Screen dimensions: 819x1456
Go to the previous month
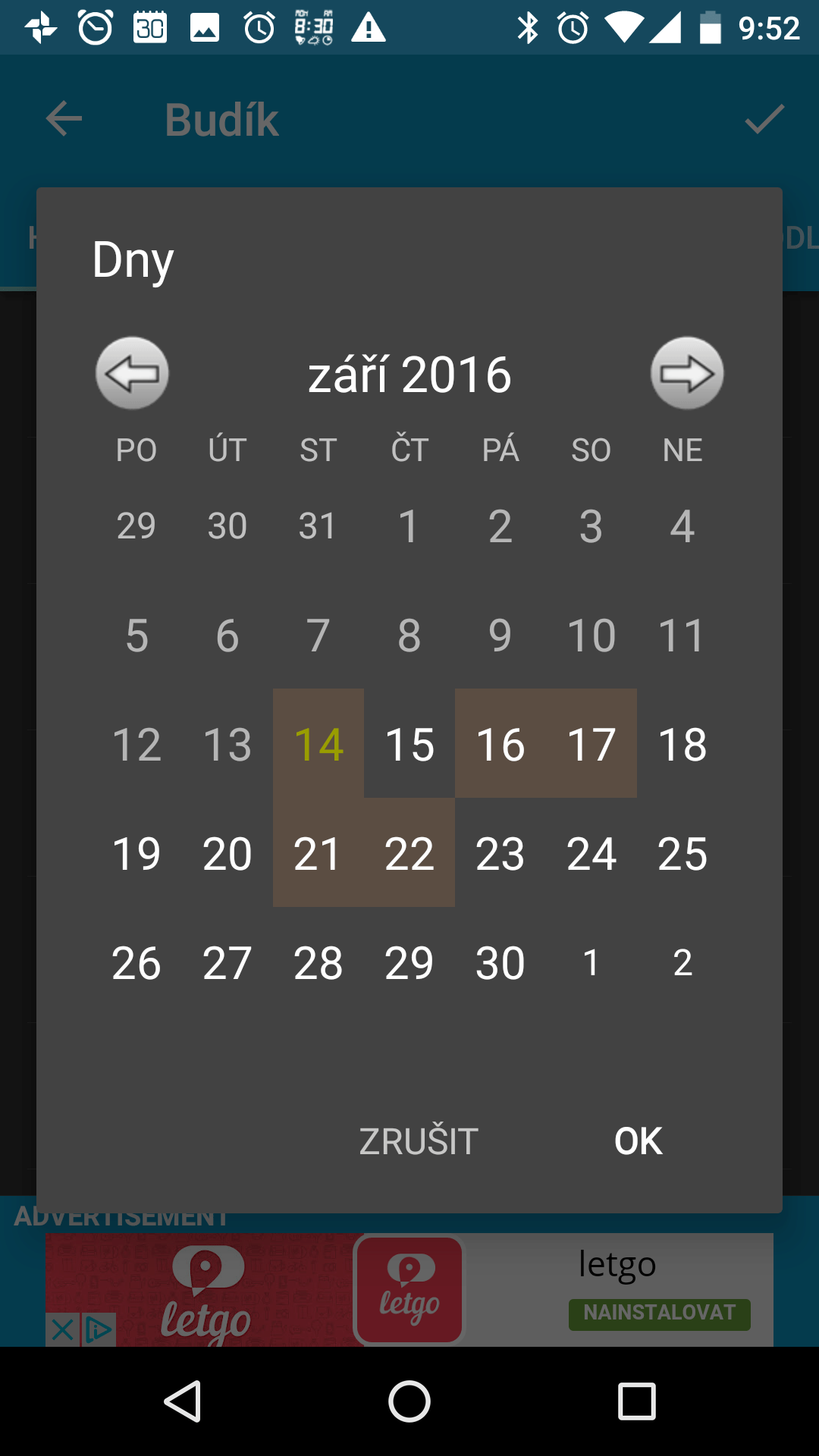click(x=132, y=373)
